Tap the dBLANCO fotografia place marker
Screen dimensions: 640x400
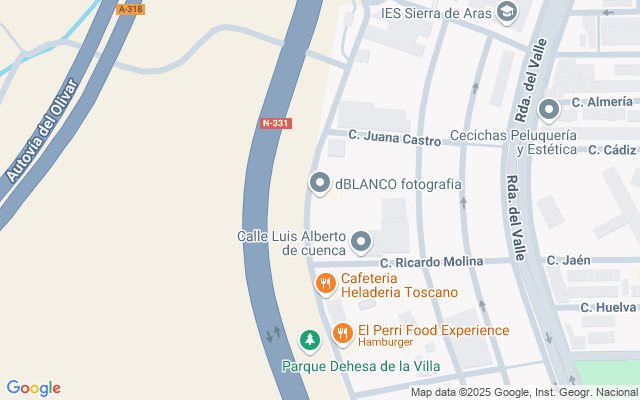tap(320, 183)
